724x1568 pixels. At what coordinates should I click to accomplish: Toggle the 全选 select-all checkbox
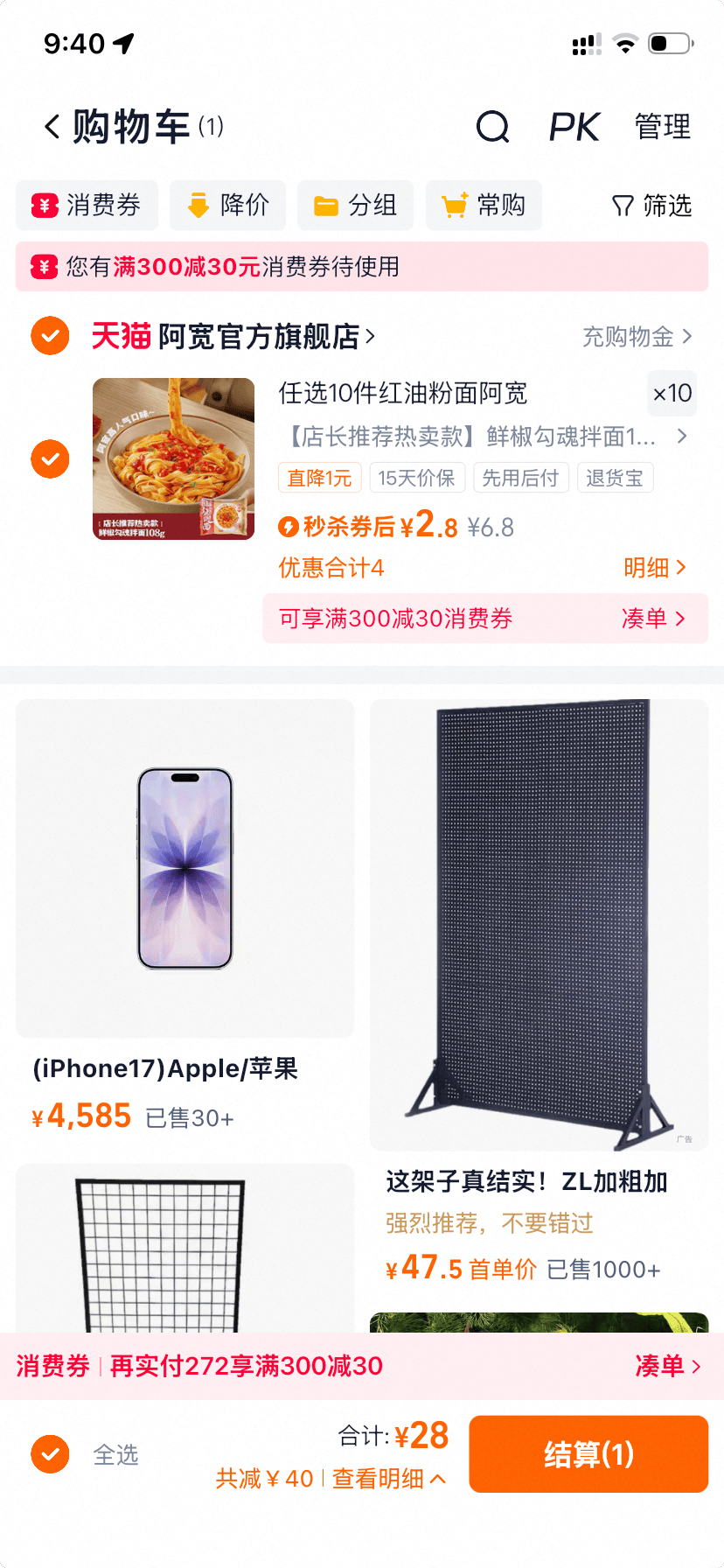(50, 1453)
